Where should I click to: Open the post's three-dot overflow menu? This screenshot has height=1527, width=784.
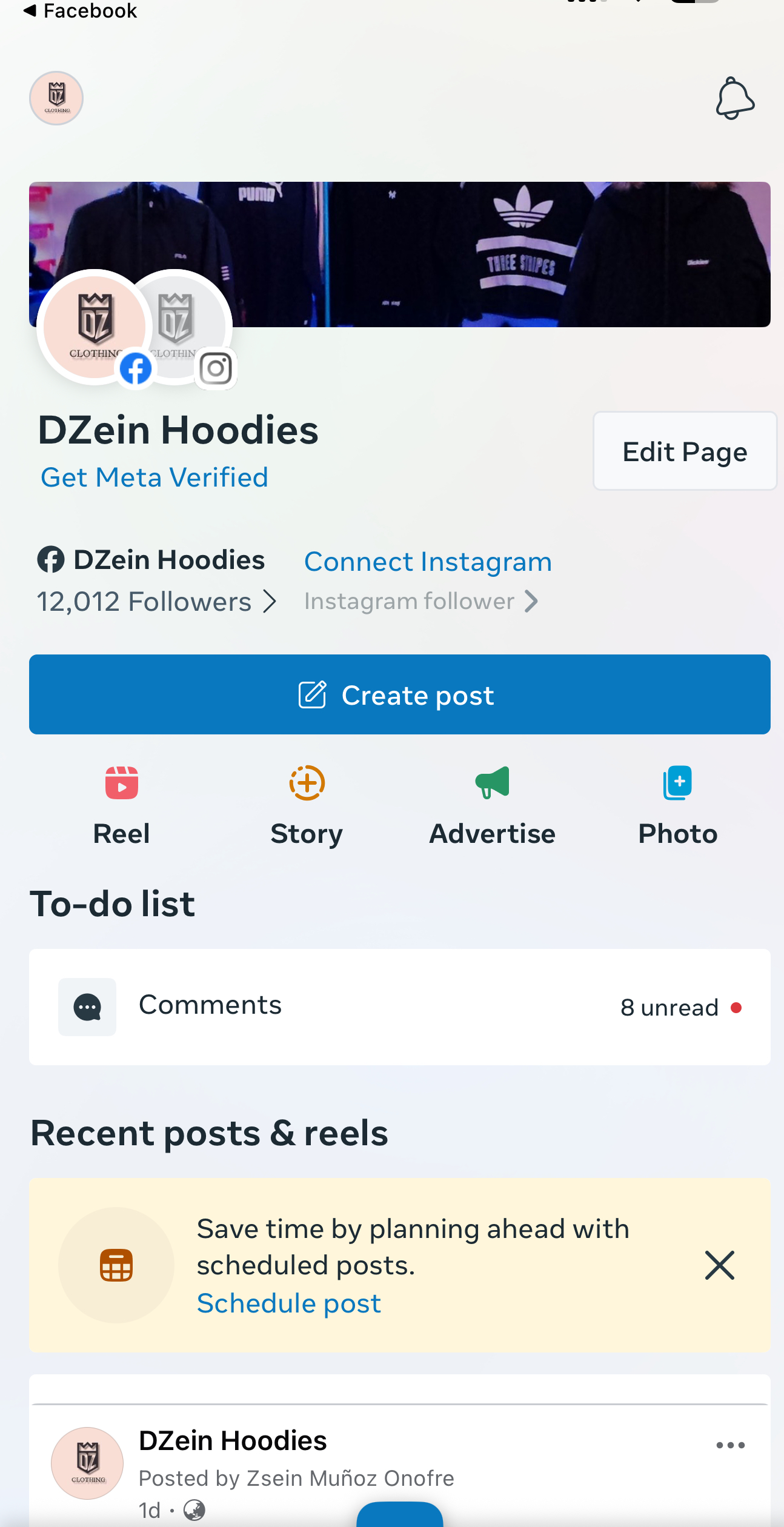click(x=730, y=1445)
